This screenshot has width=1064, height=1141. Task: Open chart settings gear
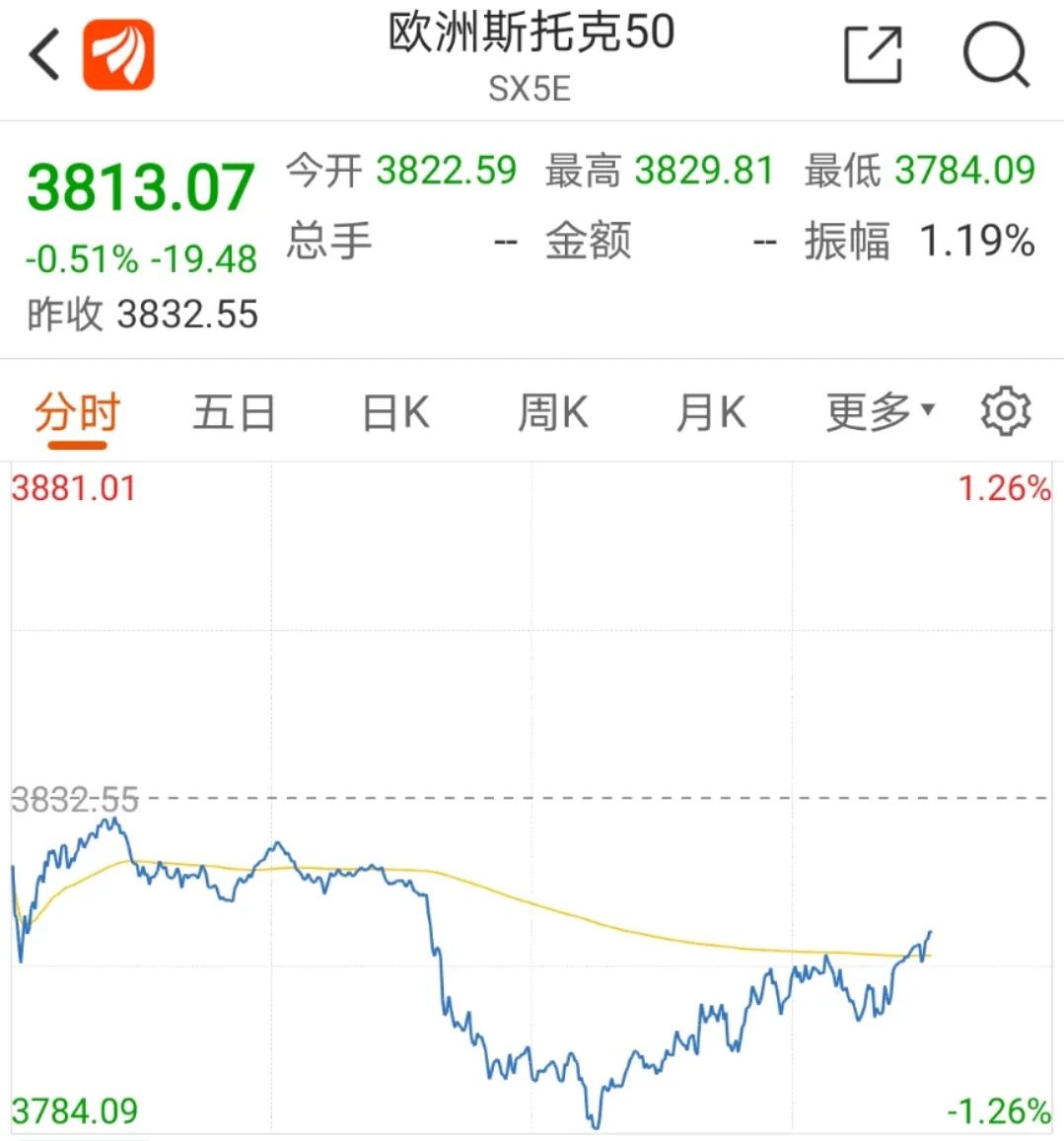[1005, 411]
